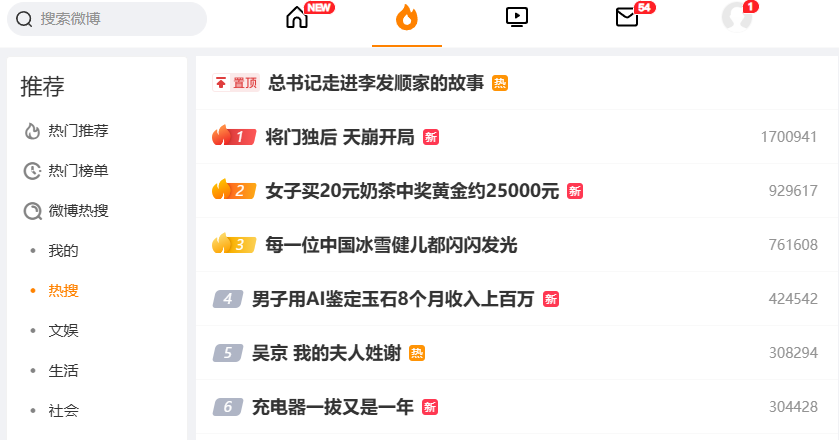The image size is (839, 440).
Task: Open topic 男子用AI鉴定玉石8个月收入上百万
Action: 393,299
